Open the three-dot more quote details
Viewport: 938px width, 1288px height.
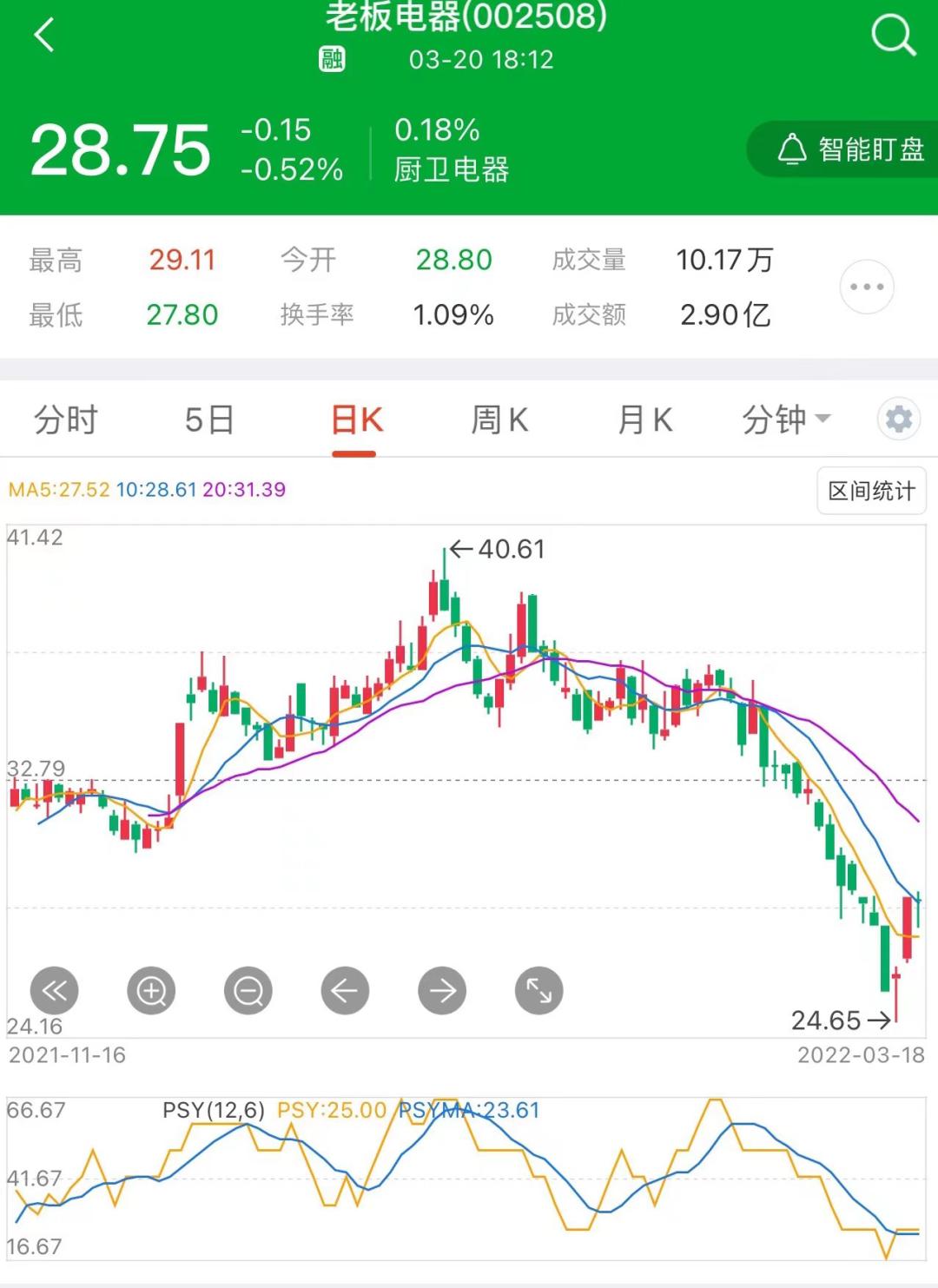pos(866,287)
